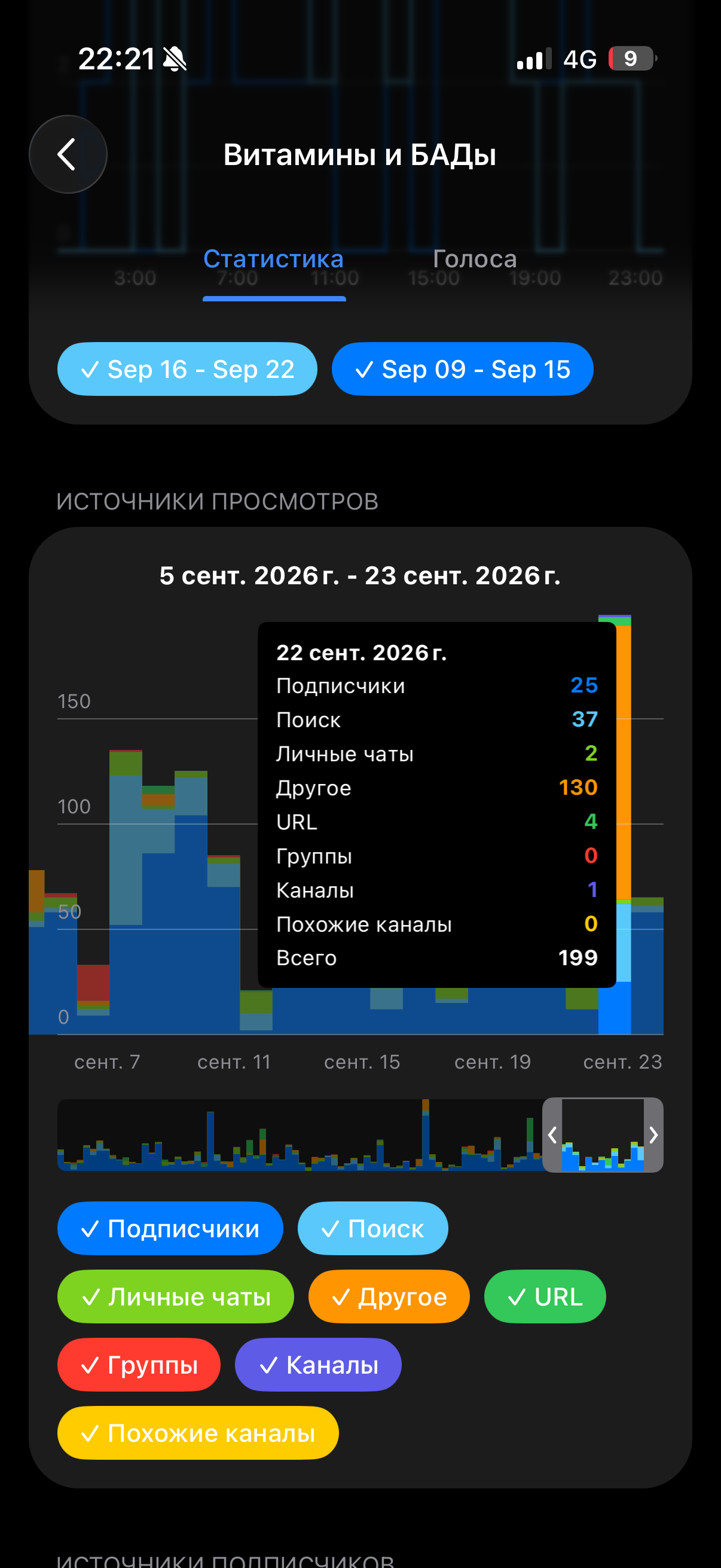Toggle the Sep 16 - Sep 22 chip
This screenshot has height=1568, width=721.
point(187,369)
